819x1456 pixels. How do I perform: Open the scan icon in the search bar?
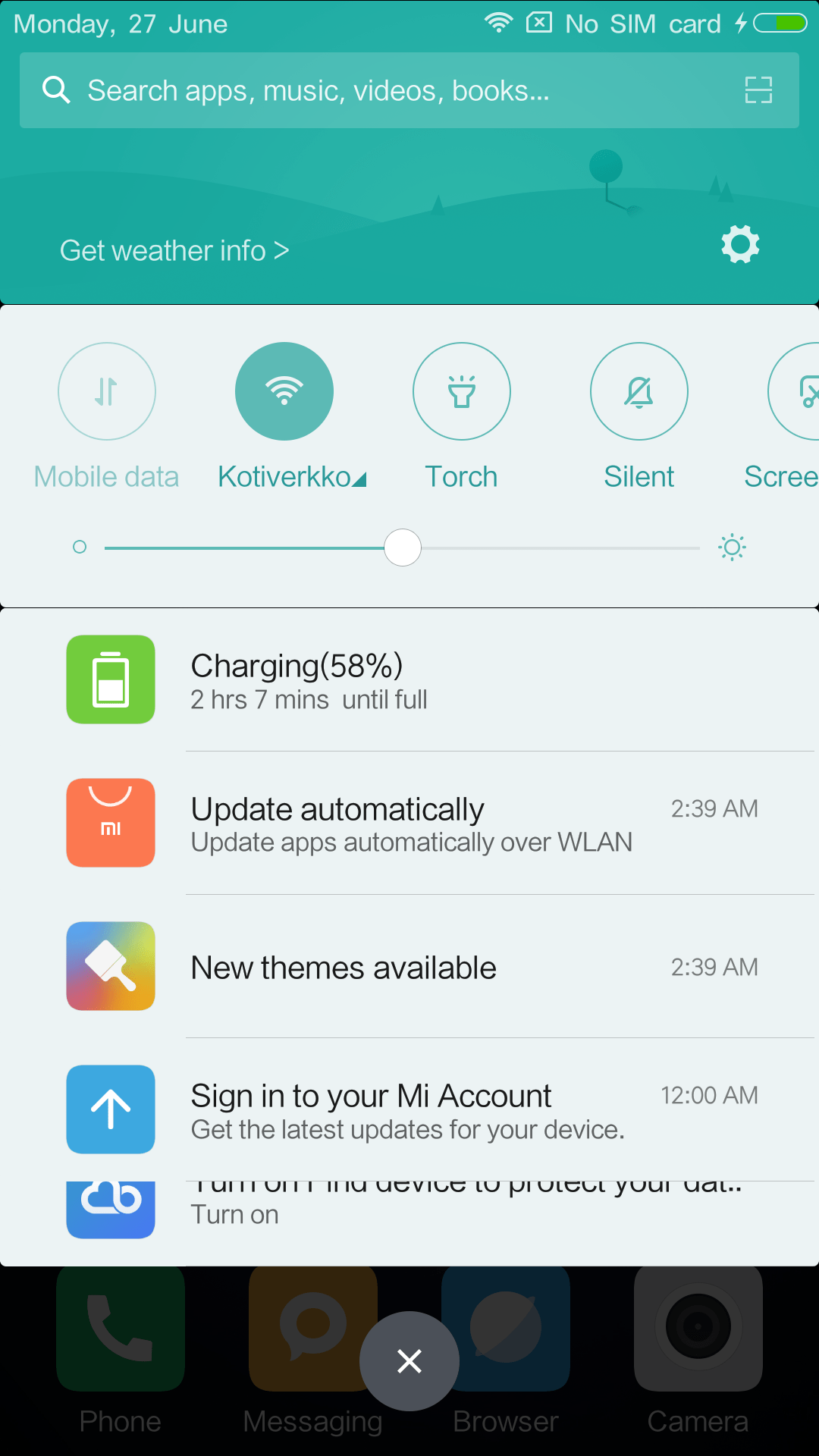(758, 90)
